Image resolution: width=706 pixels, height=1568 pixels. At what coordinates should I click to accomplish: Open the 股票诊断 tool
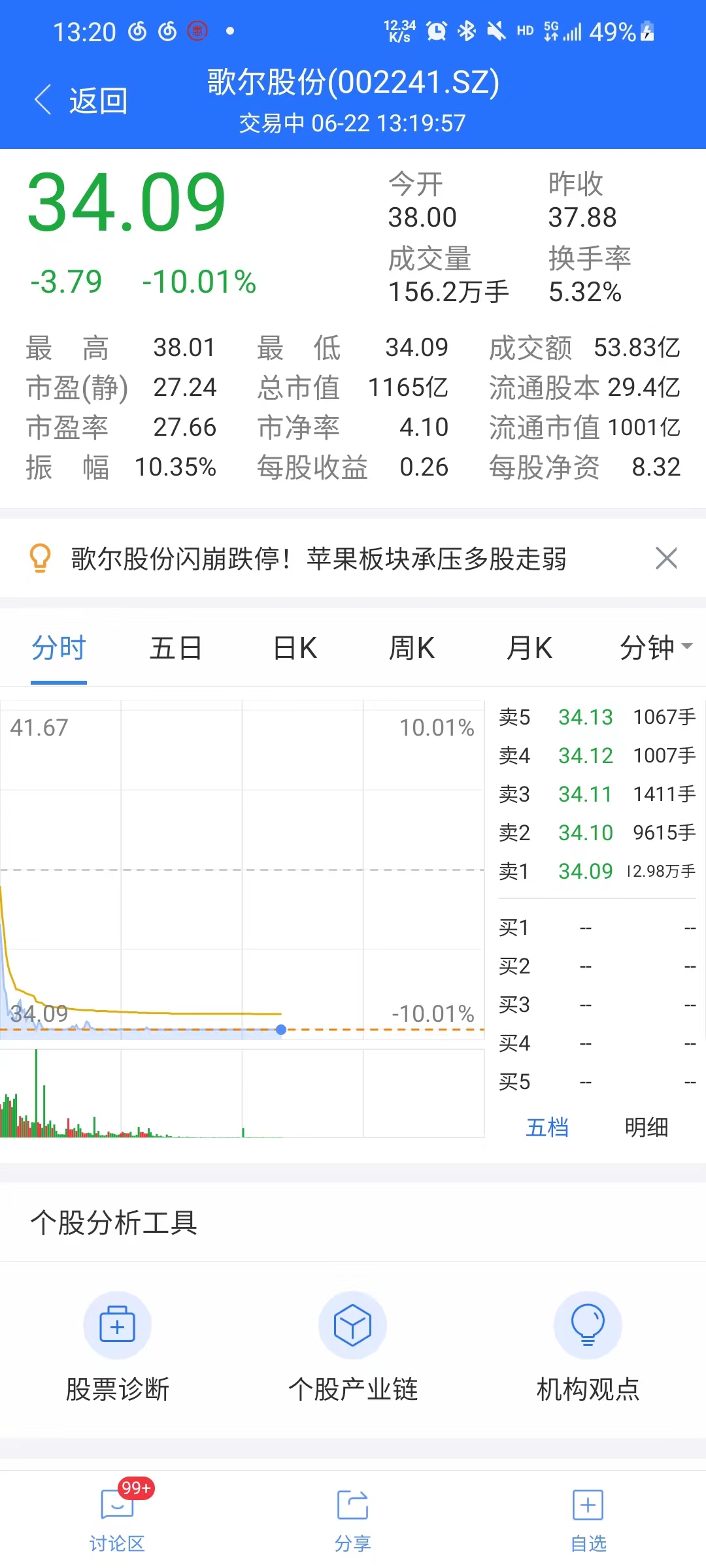[x=118, y=1347]
